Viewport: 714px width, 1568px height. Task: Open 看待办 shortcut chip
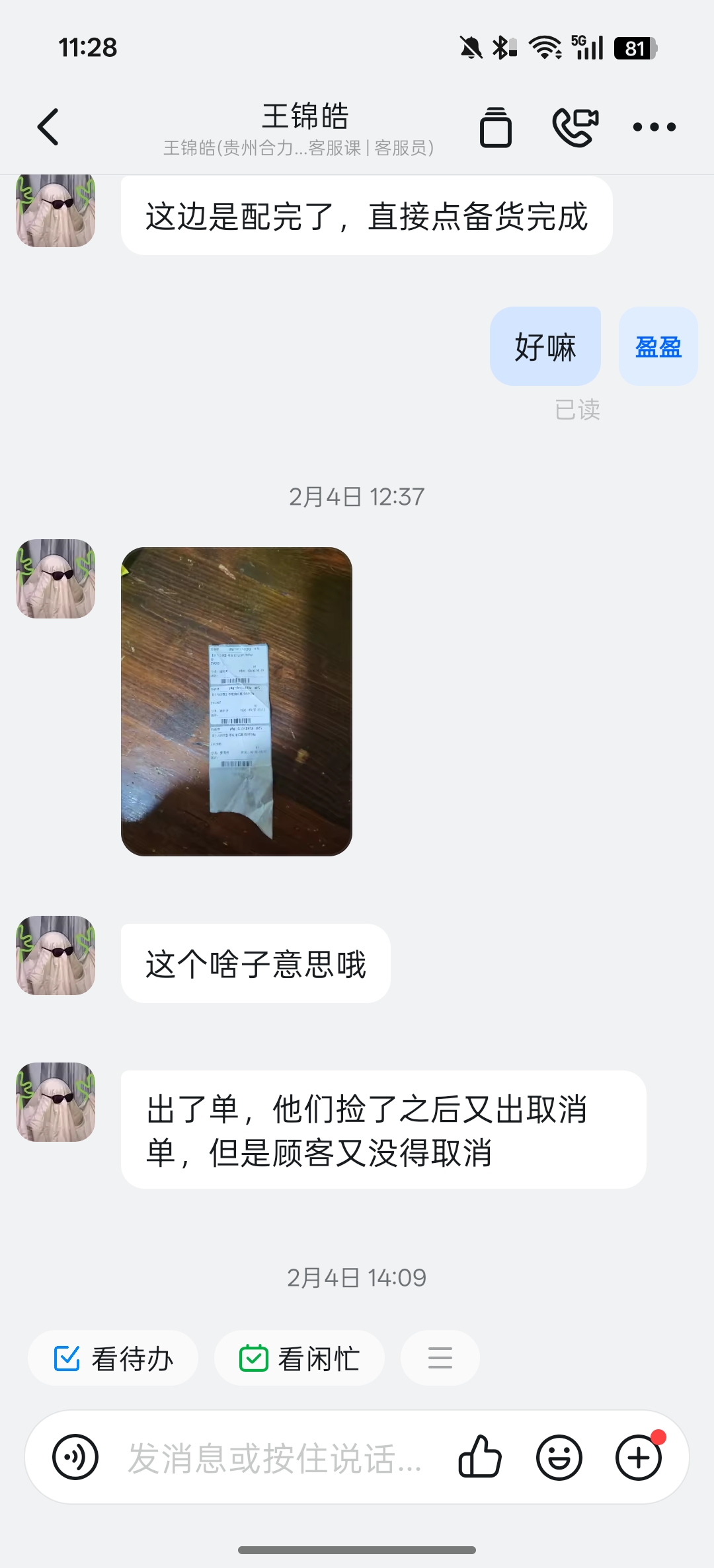[113, 1359]
